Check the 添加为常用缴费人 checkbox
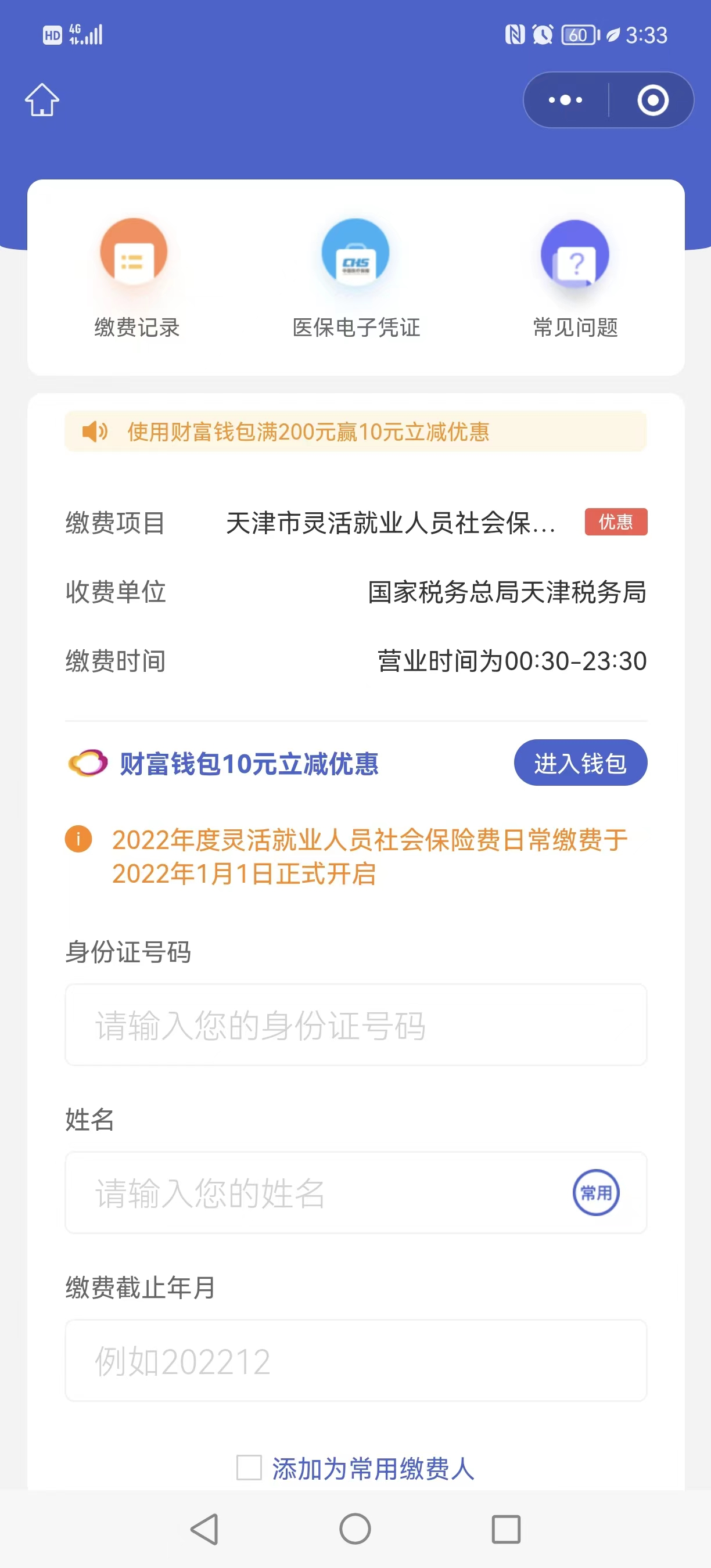This screenshot has height=1568, width=711. point(249,1468)
